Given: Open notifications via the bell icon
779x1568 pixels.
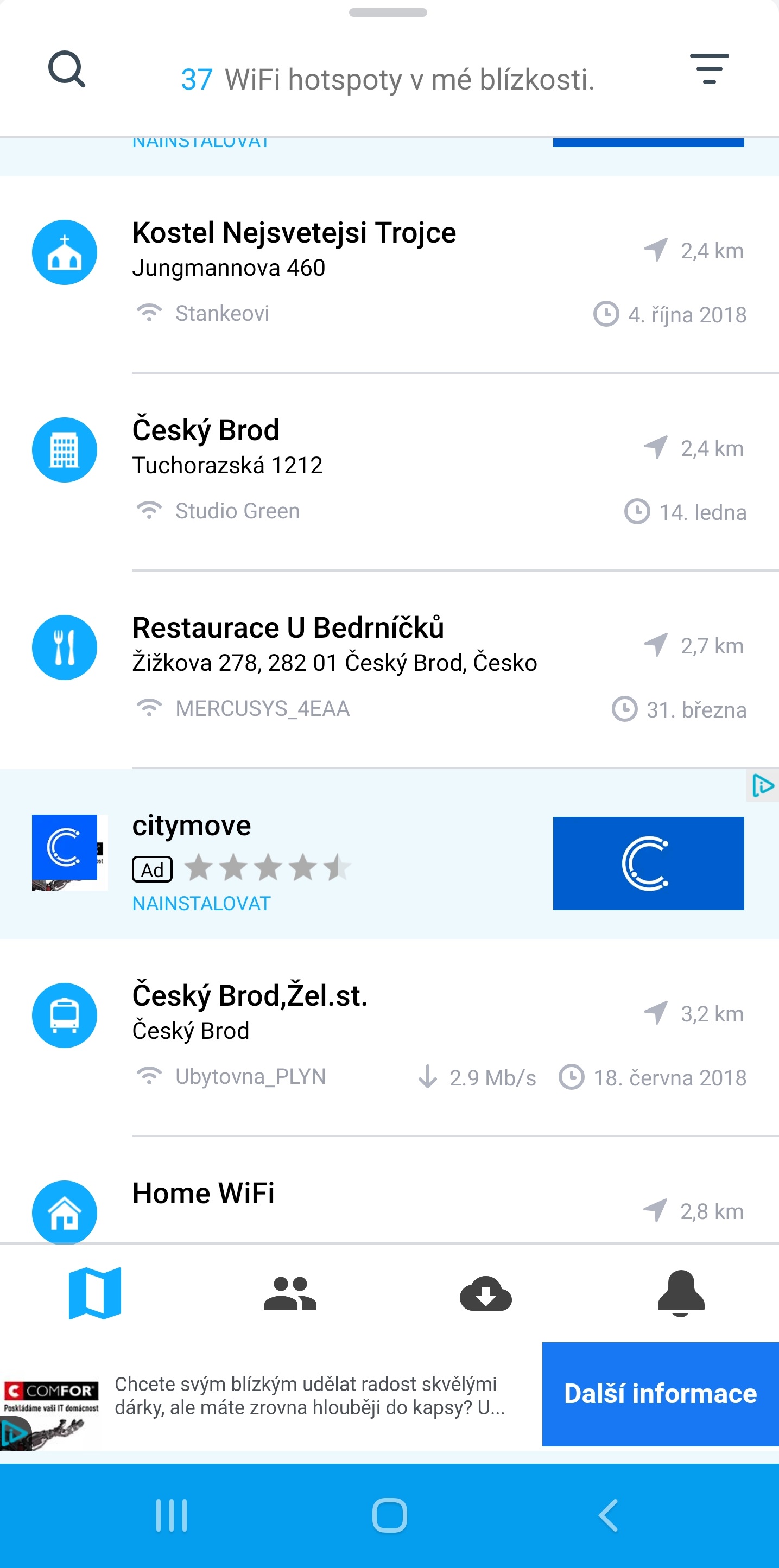Looking at the screenshot, I should click(682, 1292).
